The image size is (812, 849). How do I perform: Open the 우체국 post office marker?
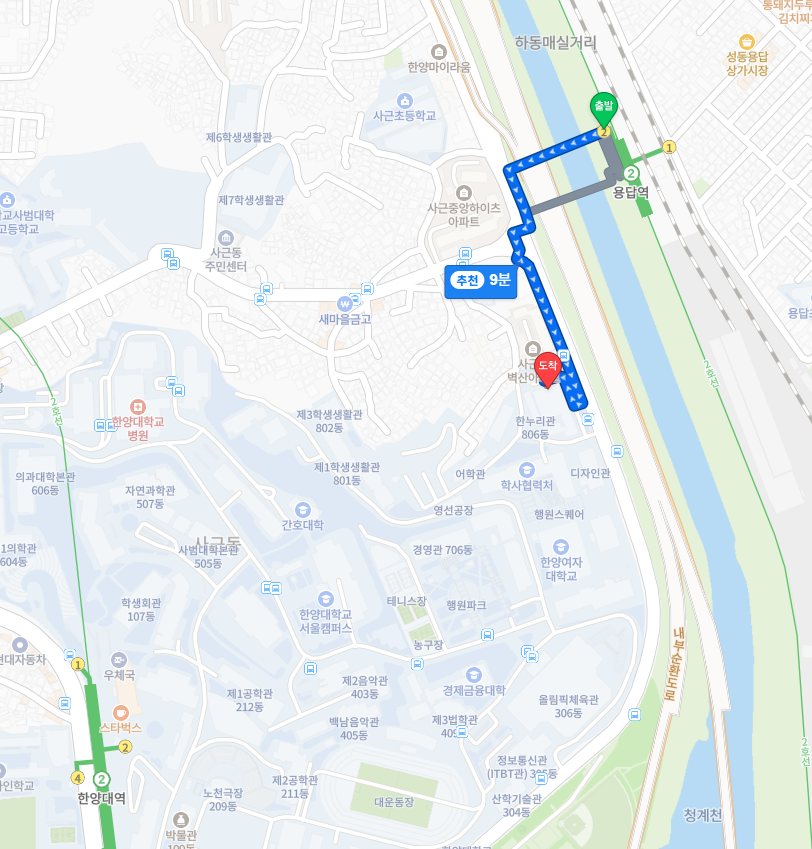click(x=119, y=660)
